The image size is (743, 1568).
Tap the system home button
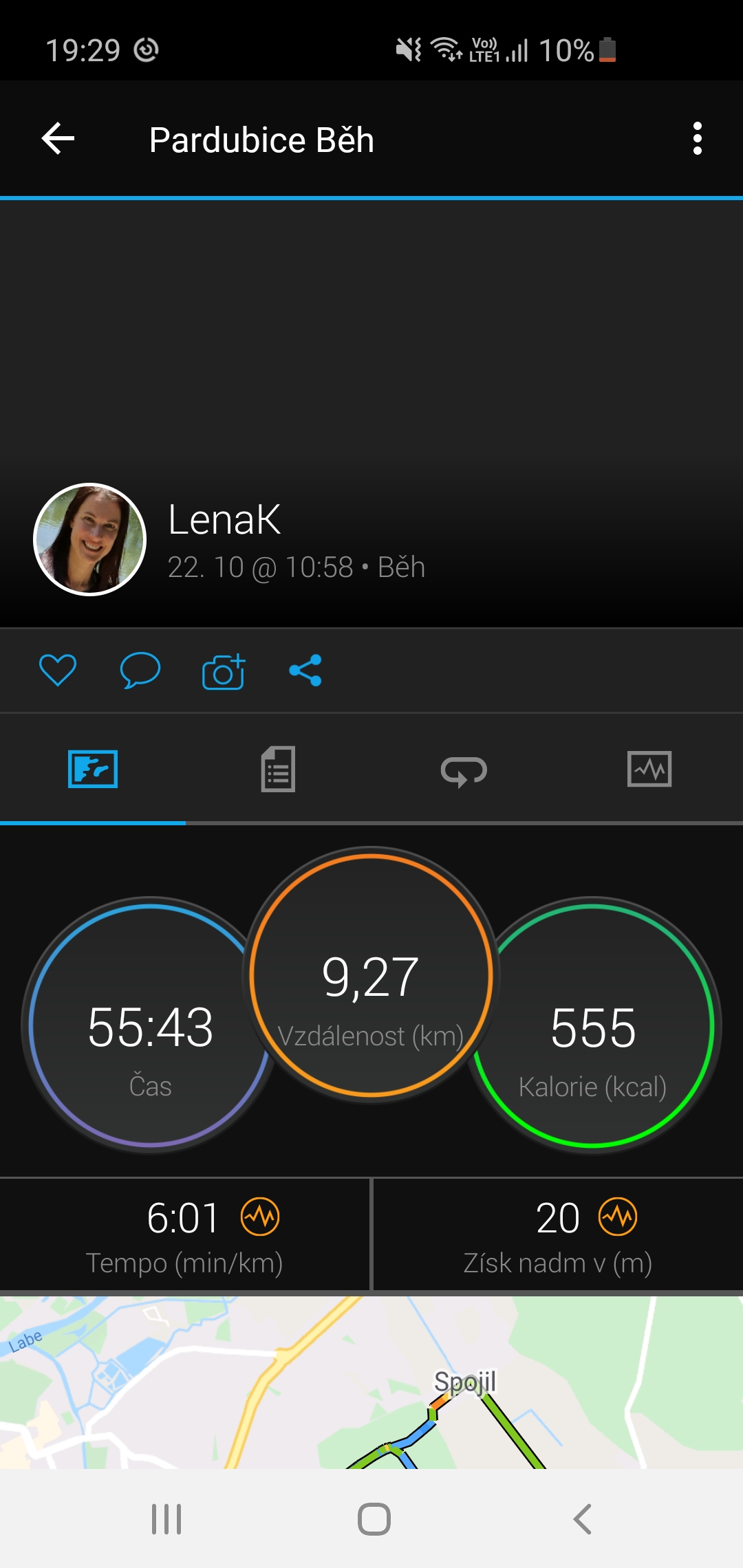374,1518
